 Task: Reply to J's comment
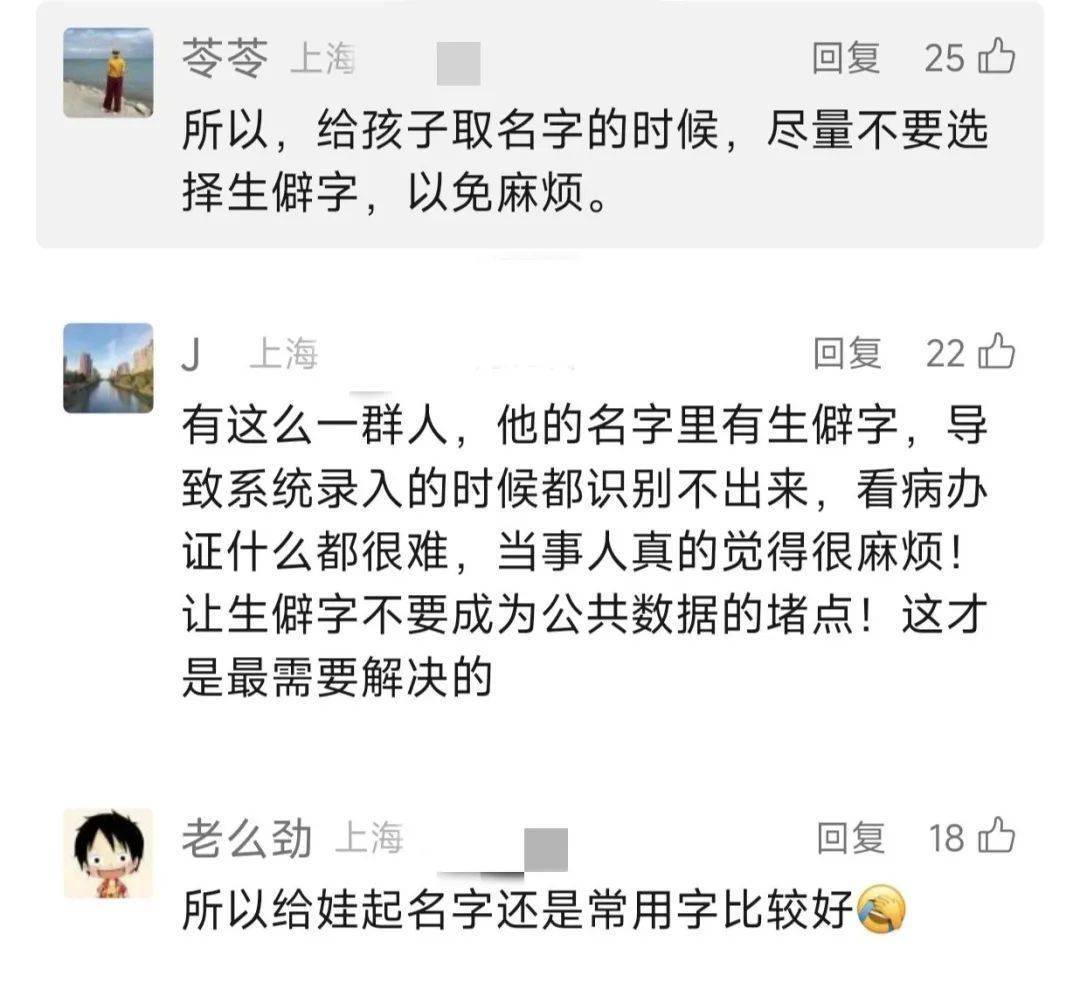pyautogui.click(x=847, y=353)
